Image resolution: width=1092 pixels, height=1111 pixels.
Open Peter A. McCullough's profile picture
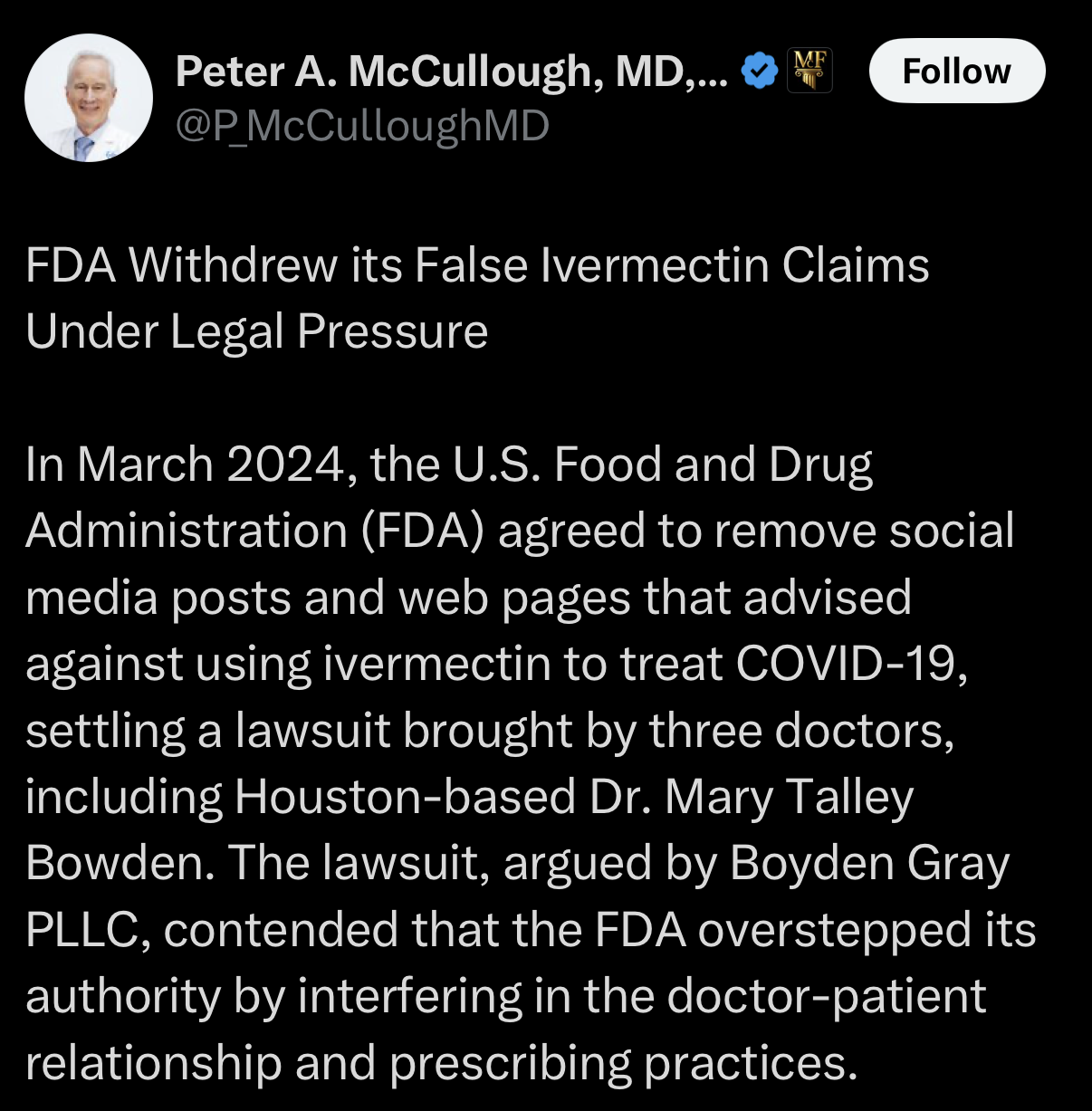89,98
